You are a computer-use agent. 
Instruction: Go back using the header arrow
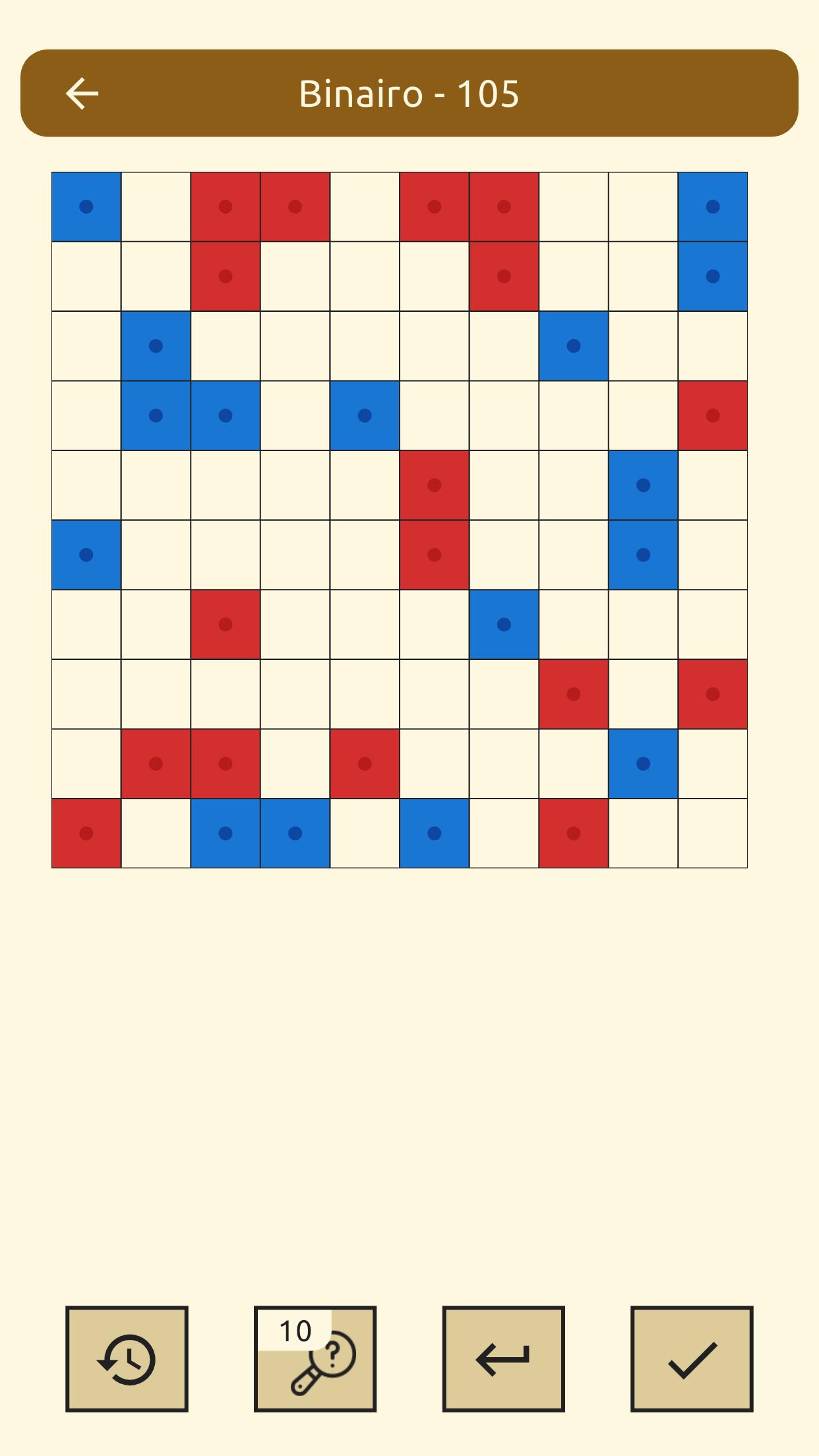click(x=82, y=93)
